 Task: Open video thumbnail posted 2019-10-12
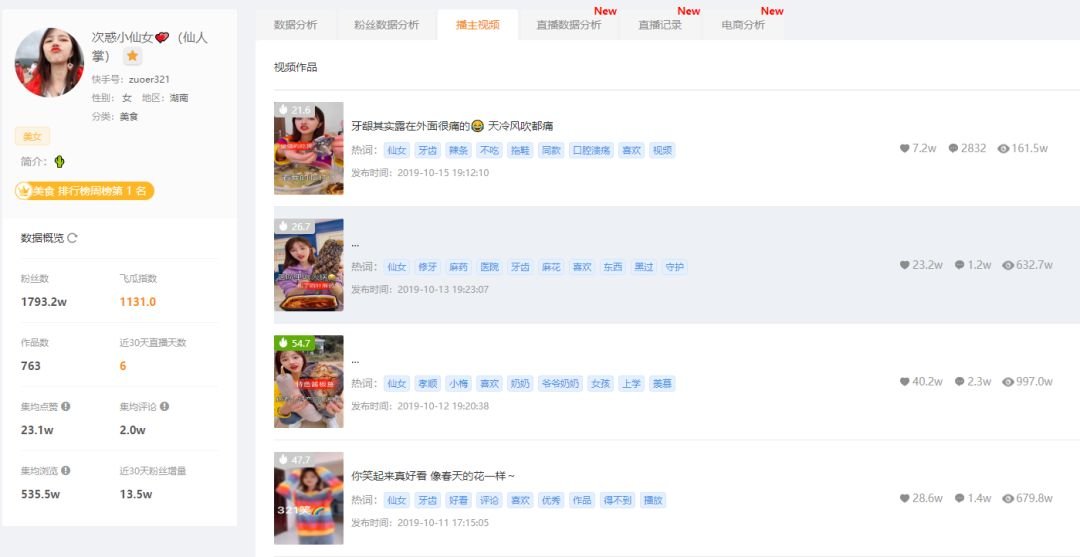tap(309, 381)
